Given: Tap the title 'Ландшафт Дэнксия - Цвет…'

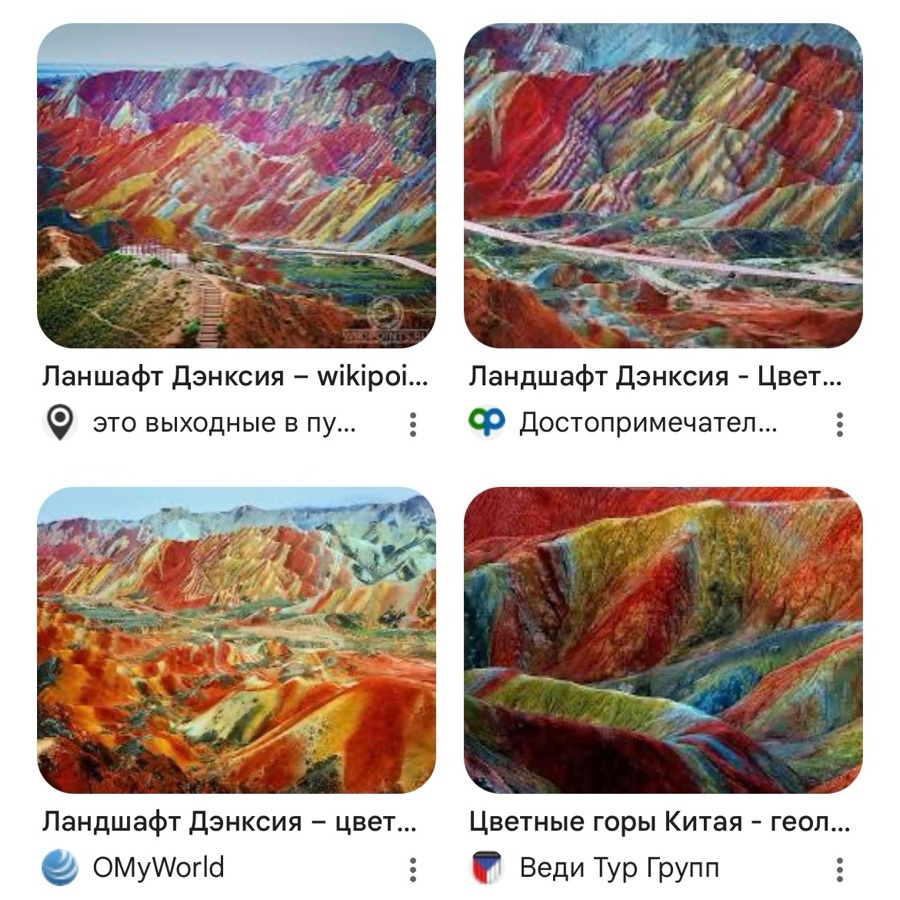Looking at the screenshot, I should coord(655,377).
